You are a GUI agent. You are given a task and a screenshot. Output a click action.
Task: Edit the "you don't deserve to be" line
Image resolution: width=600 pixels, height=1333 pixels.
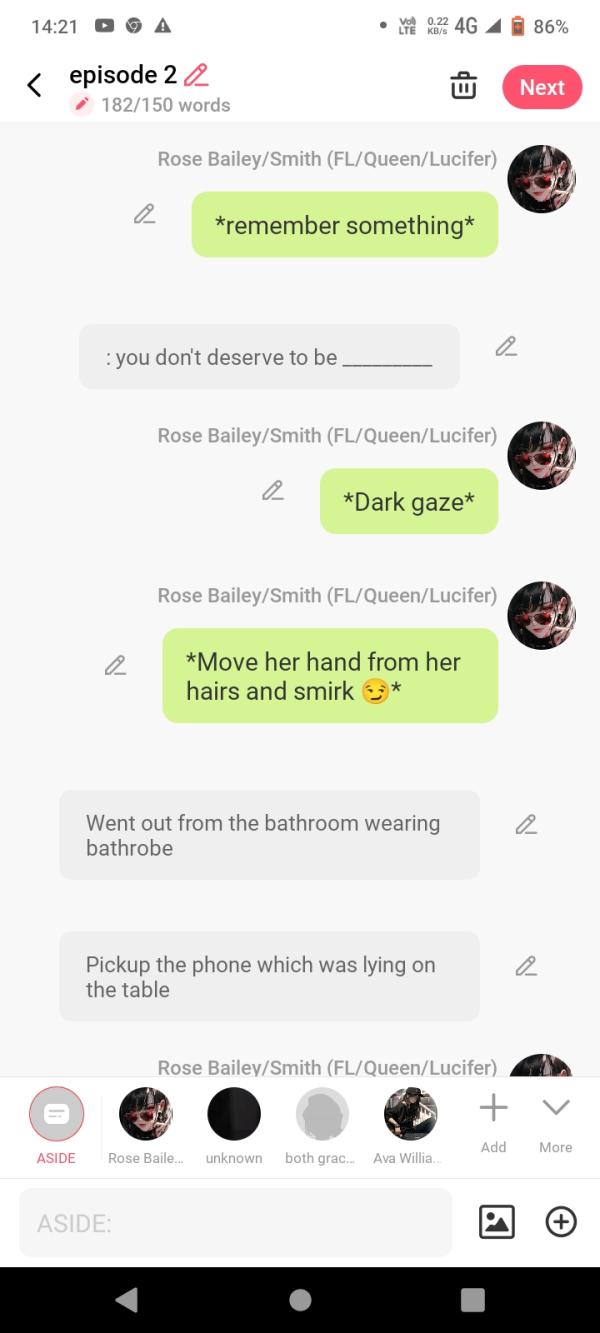pyautogui.click(x=506, y=347)
